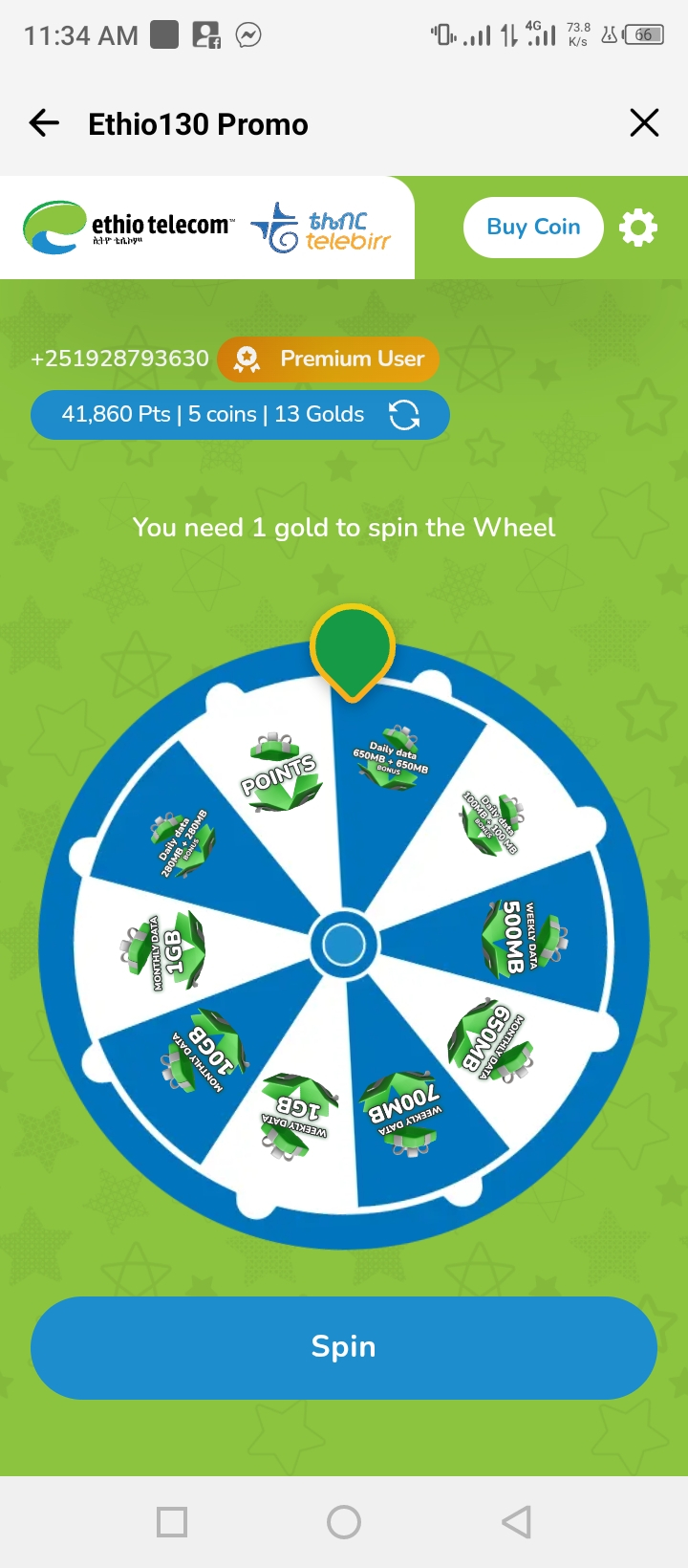Refresh the points and coins balance
688x1568 pixels.
[404, 415]
